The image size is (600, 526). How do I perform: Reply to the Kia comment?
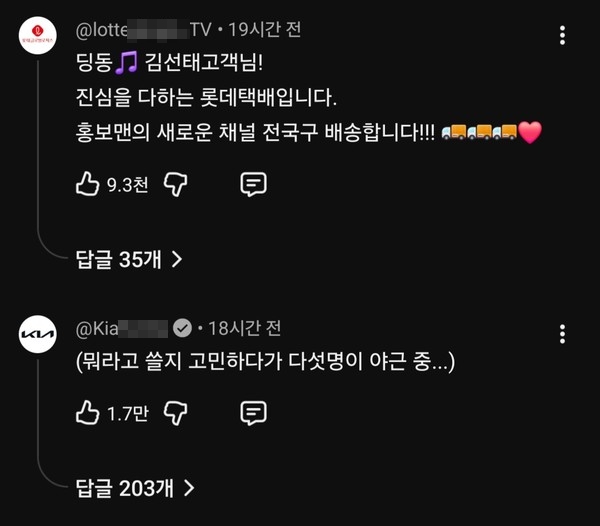point(254,413)
